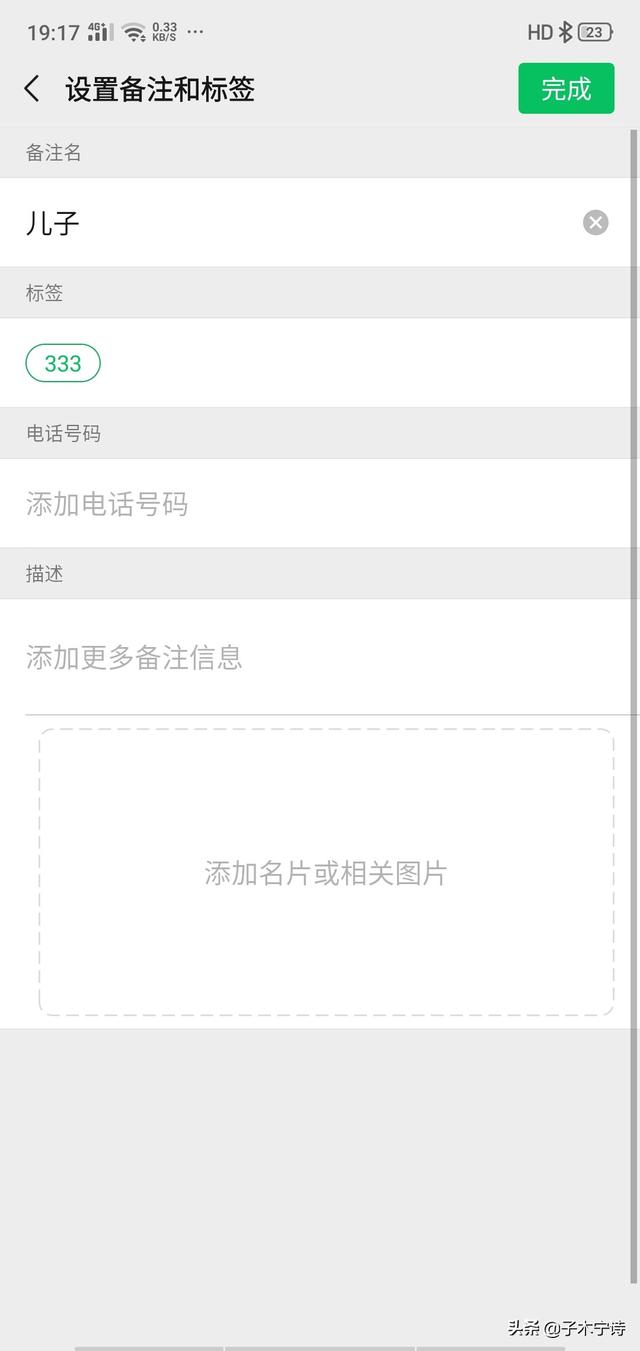Open the 333 tag chip
This screenshot has height=1351, width=640.
tap(63, 363)
